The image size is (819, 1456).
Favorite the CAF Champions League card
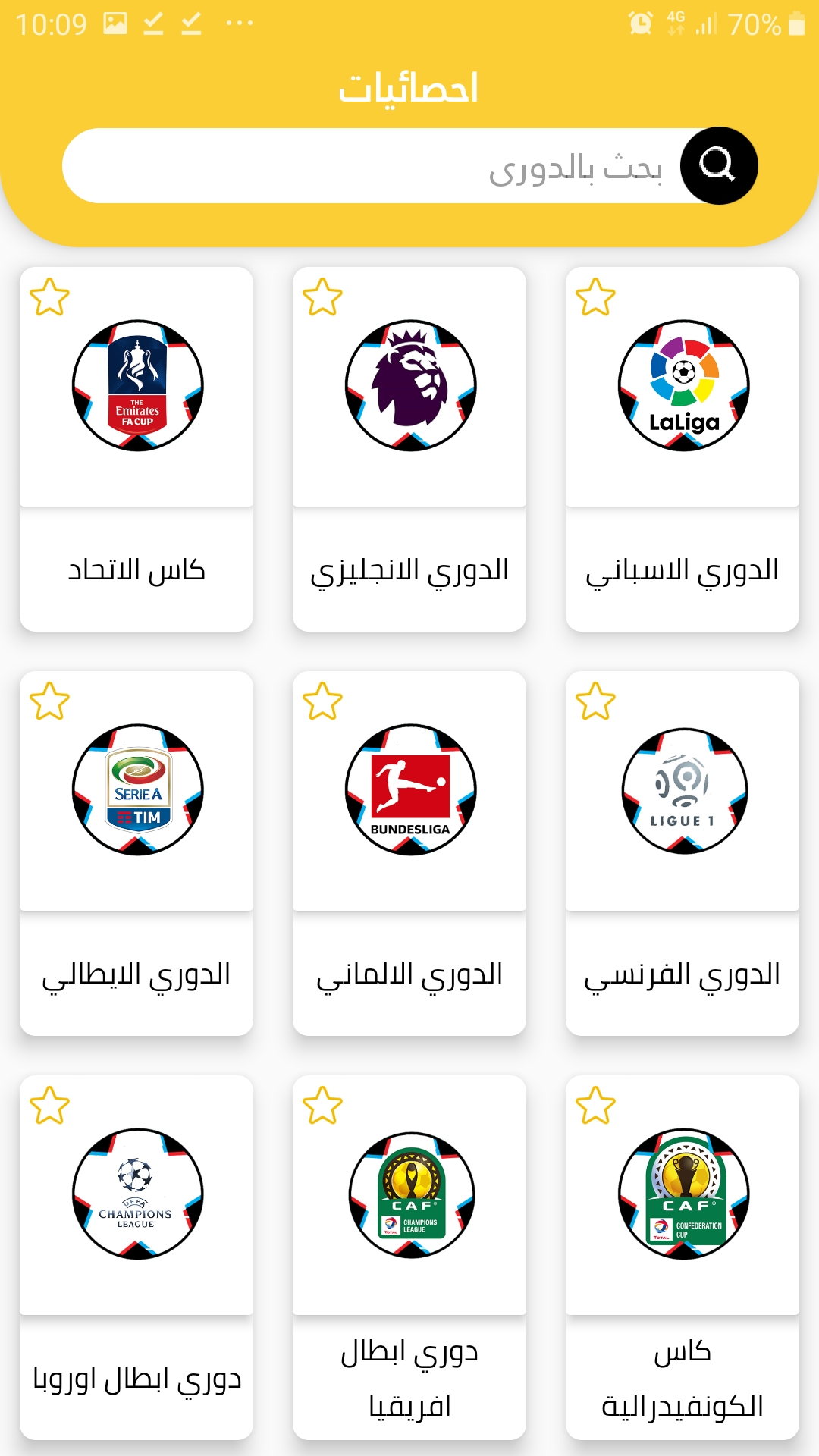pos(322,1105)
